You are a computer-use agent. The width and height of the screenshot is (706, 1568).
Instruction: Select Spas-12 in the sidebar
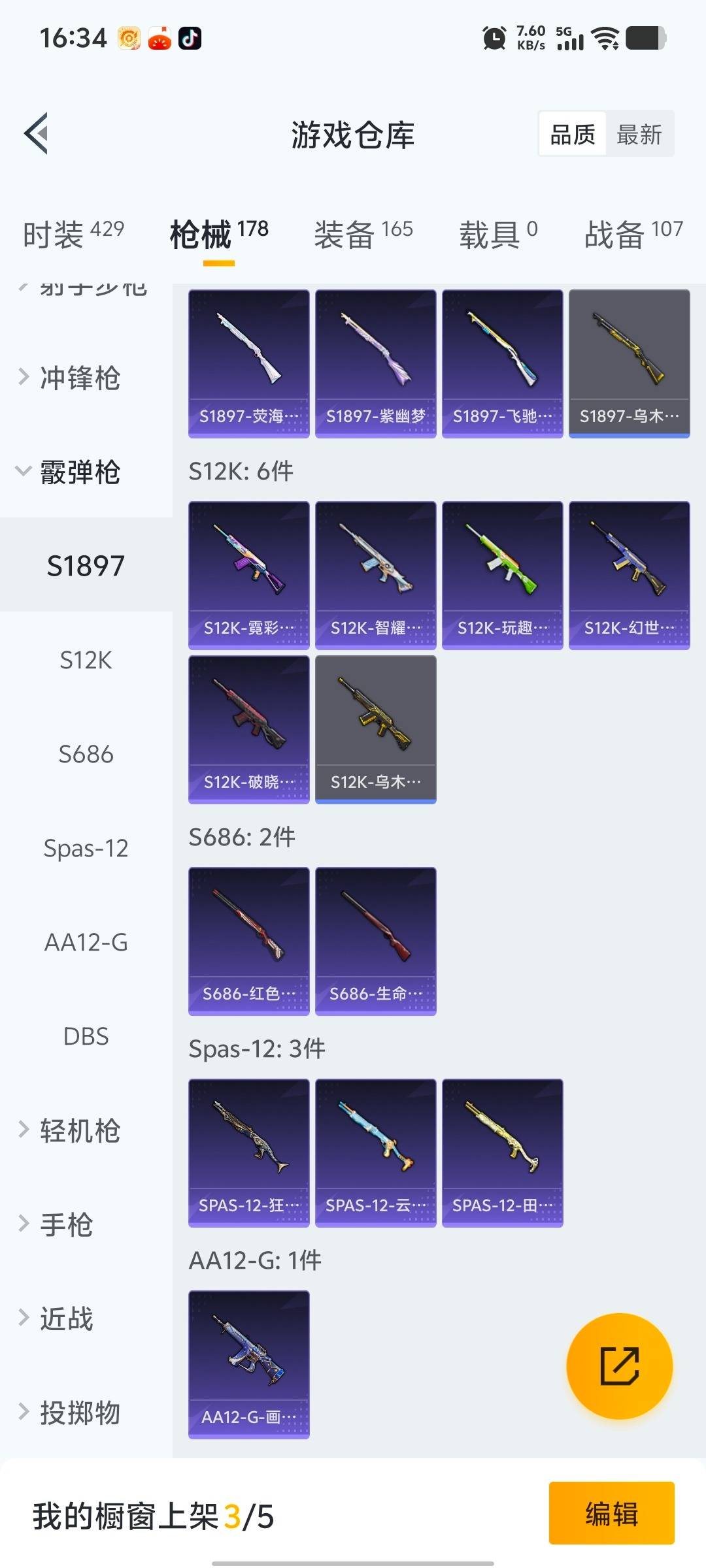pyautogui.click(x=86, y=848)
